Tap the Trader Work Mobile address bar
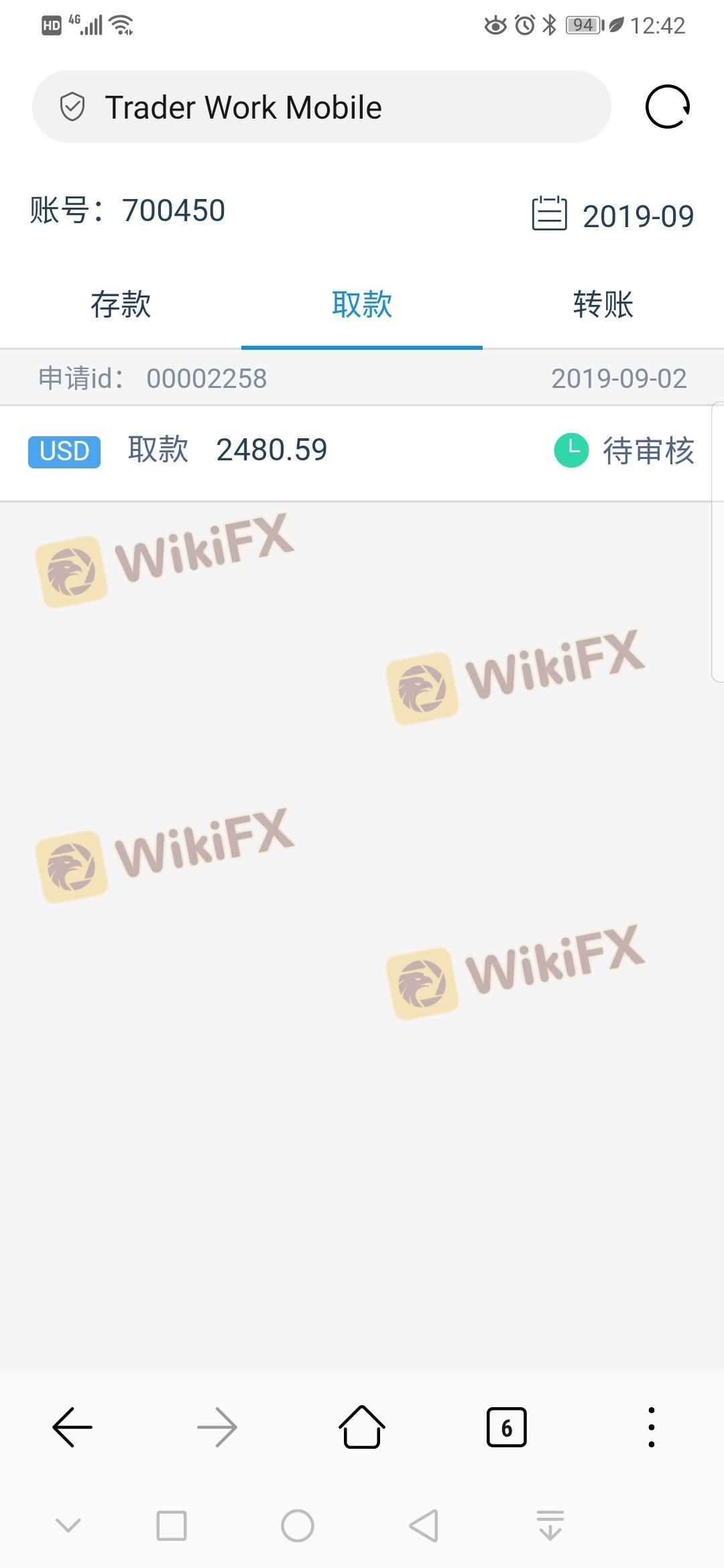 pos(322,107)
